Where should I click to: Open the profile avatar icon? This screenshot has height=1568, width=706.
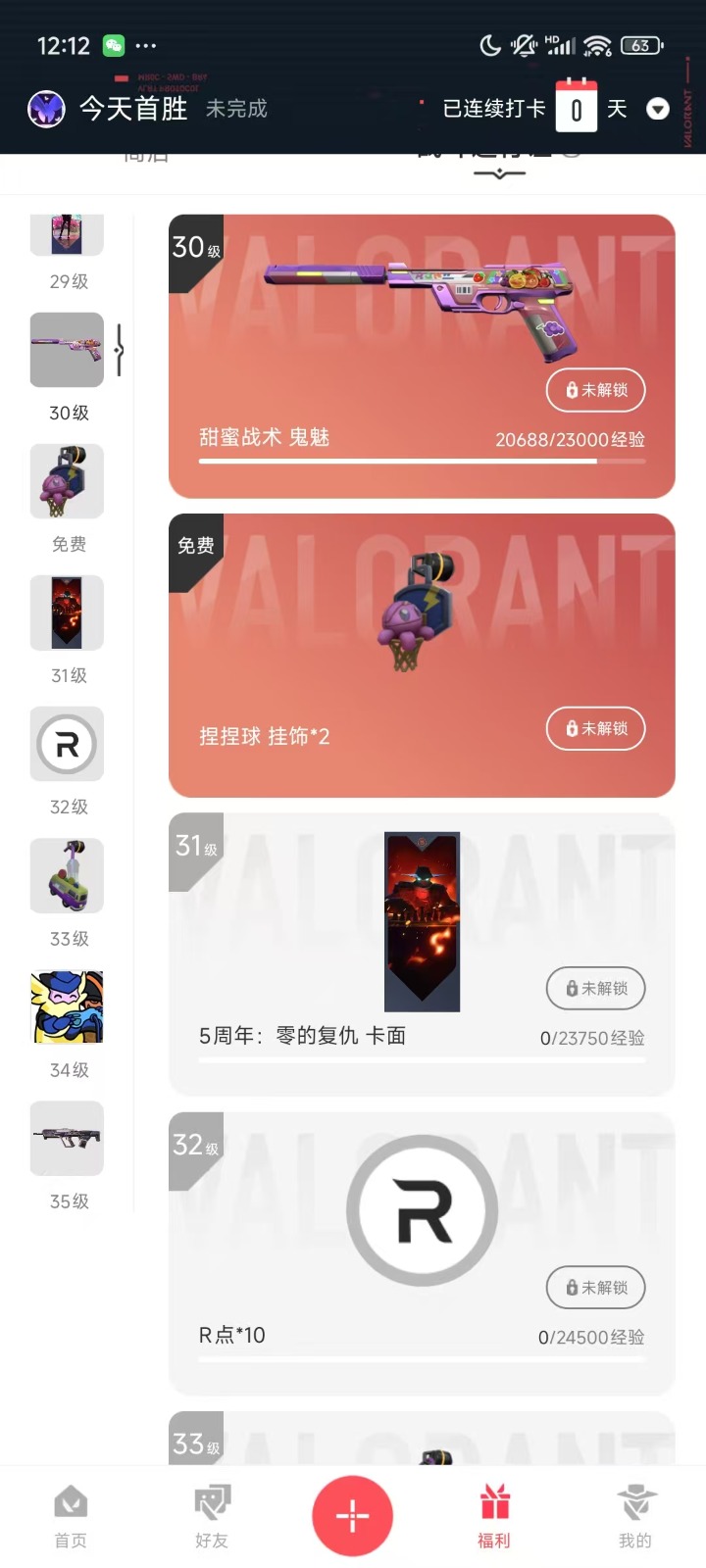coord(46,109)
